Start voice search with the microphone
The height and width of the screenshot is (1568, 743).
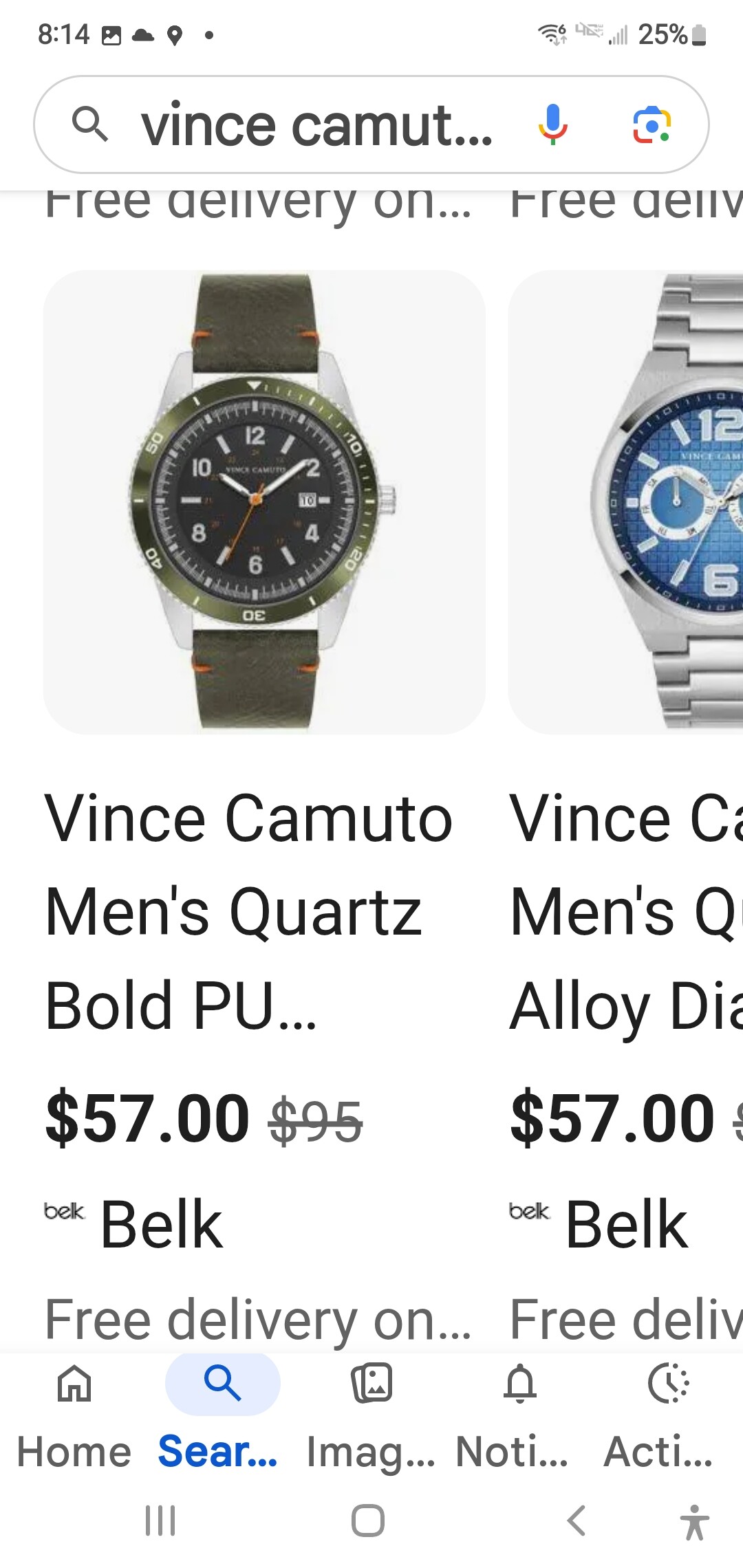click(552, 124)
